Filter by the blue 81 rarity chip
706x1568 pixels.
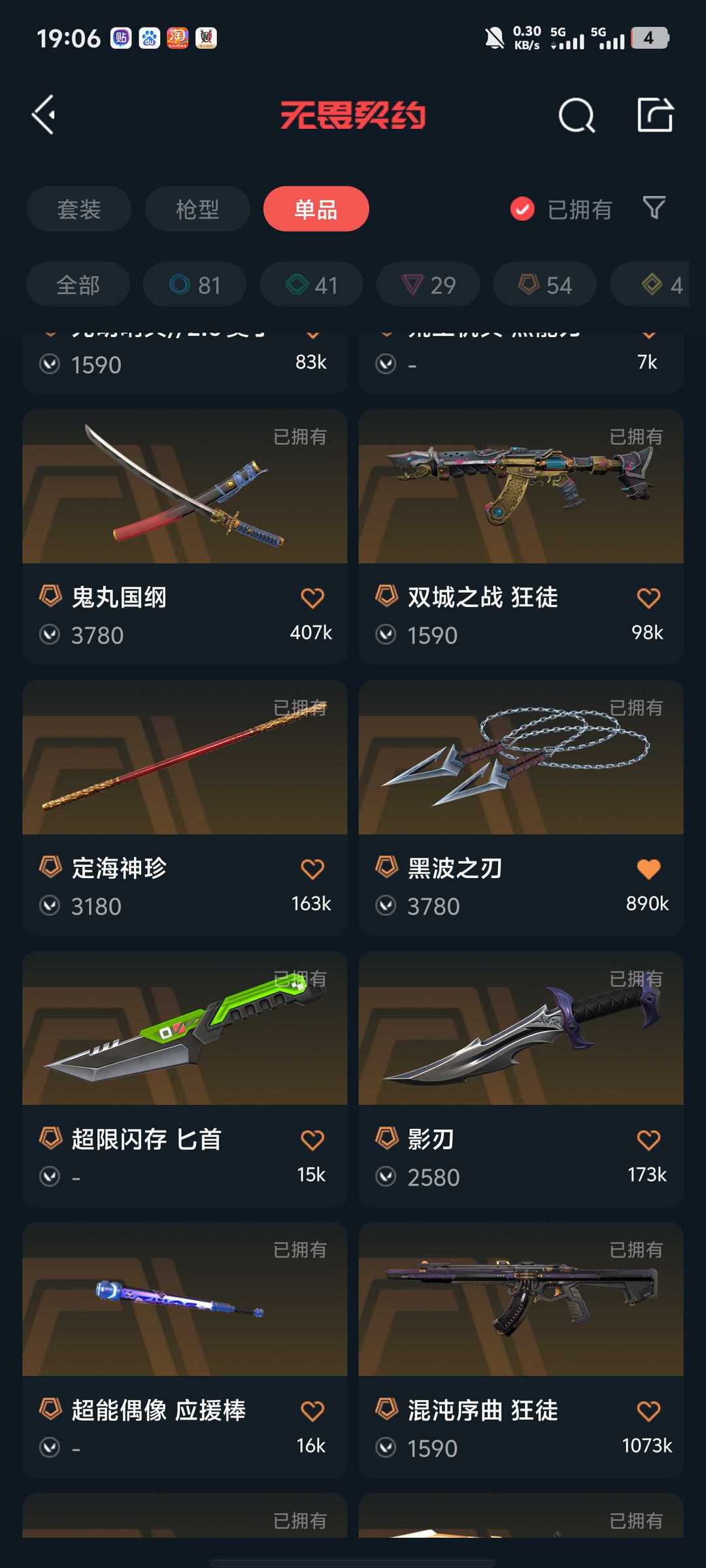point(195,285)
